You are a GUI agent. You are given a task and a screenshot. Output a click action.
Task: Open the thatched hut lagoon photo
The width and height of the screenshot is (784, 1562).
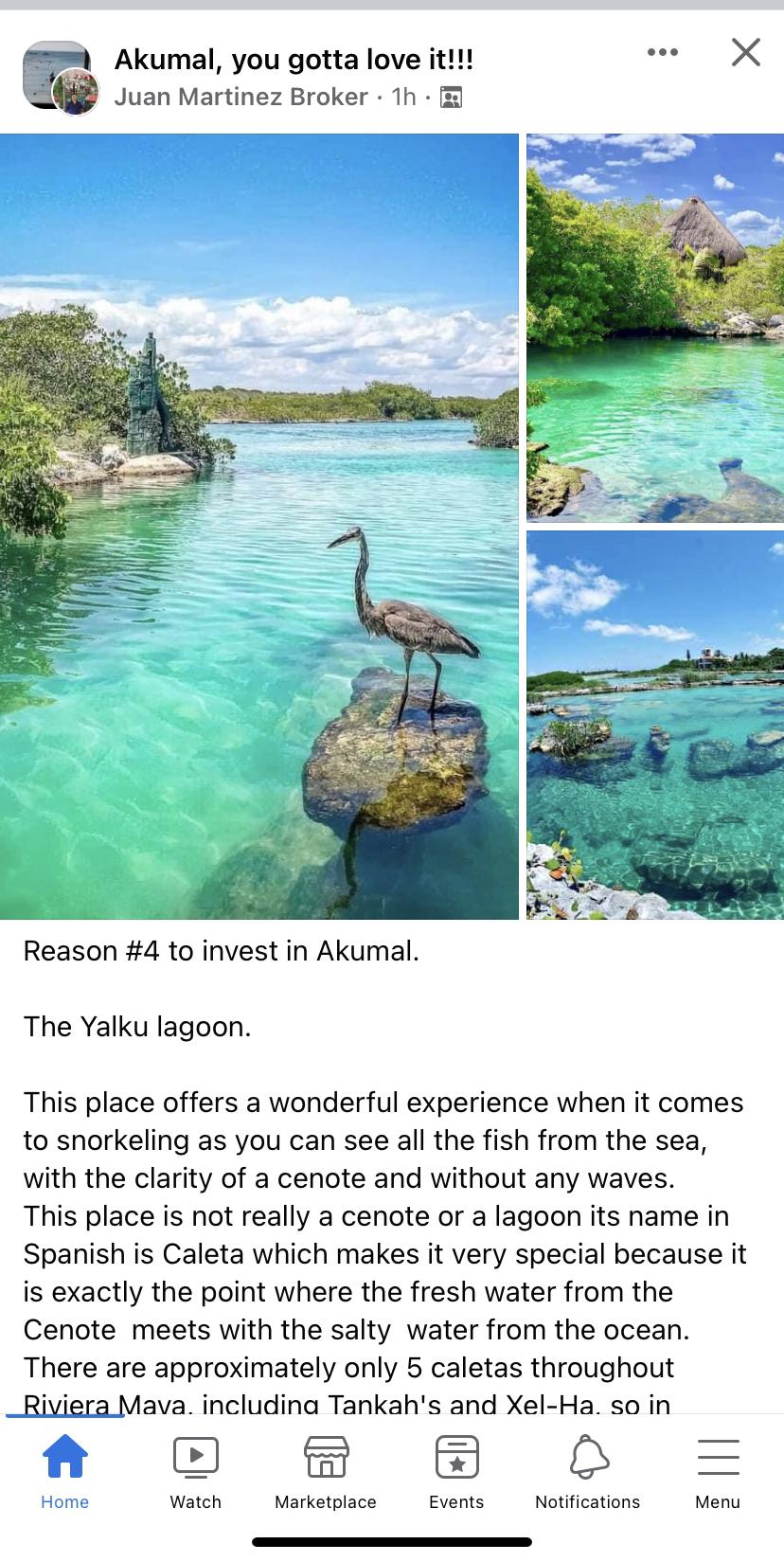(654, 327)
